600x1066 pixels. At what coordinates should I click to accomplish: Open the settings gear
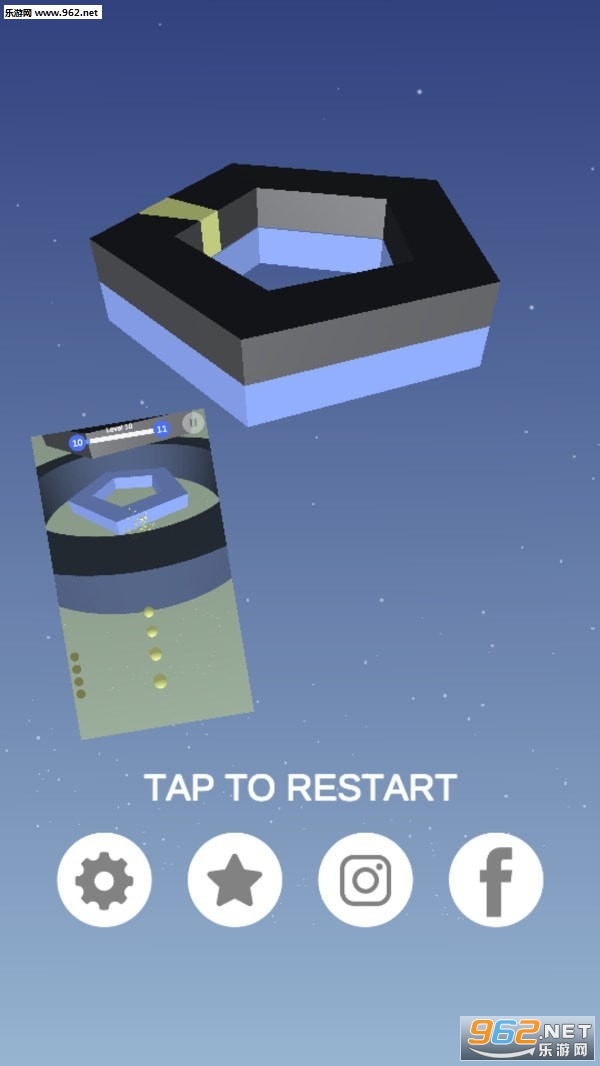point(104,880)
